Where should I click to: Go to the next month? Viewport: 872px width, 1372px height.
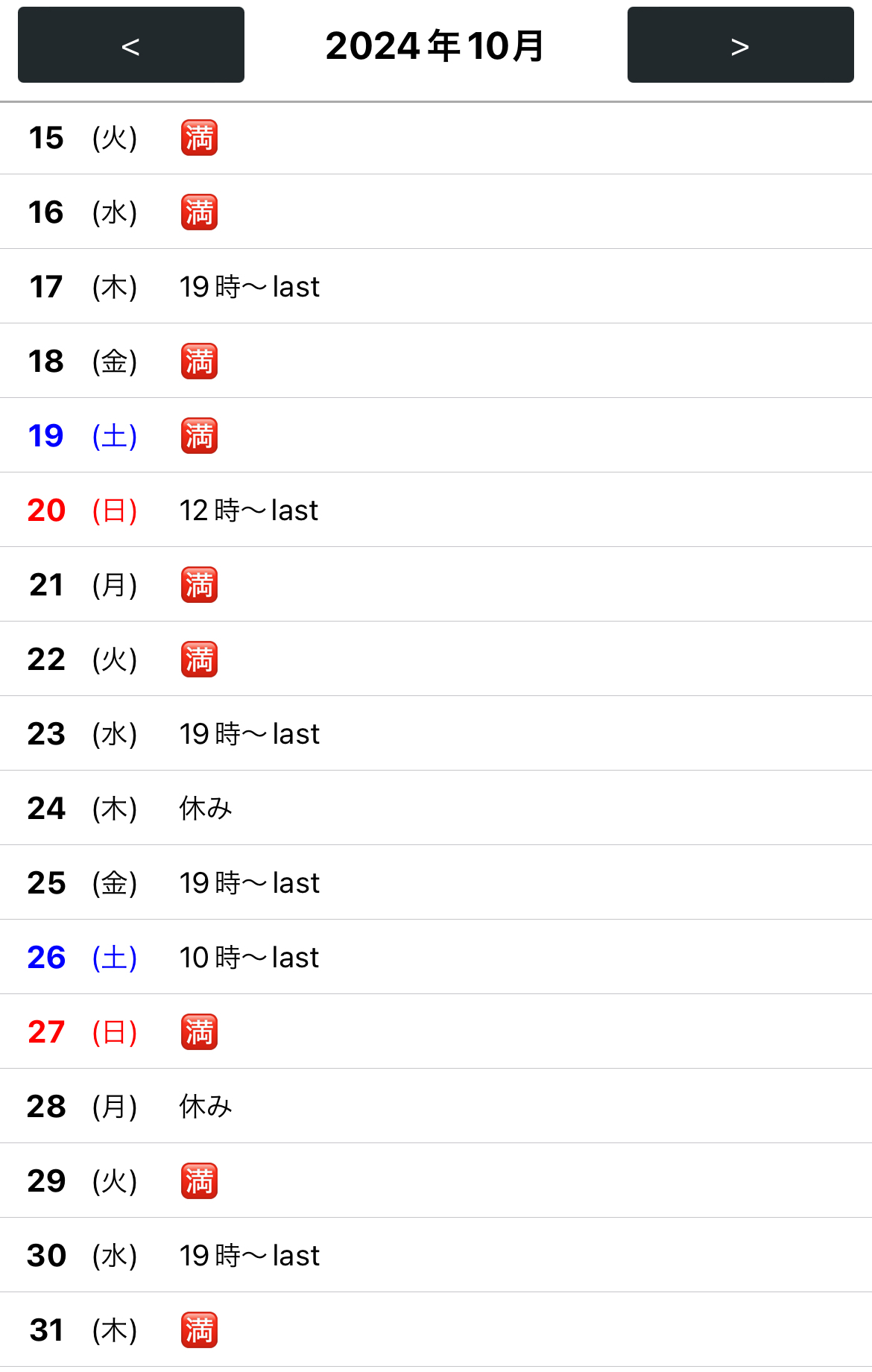click(x=740, y=45)
